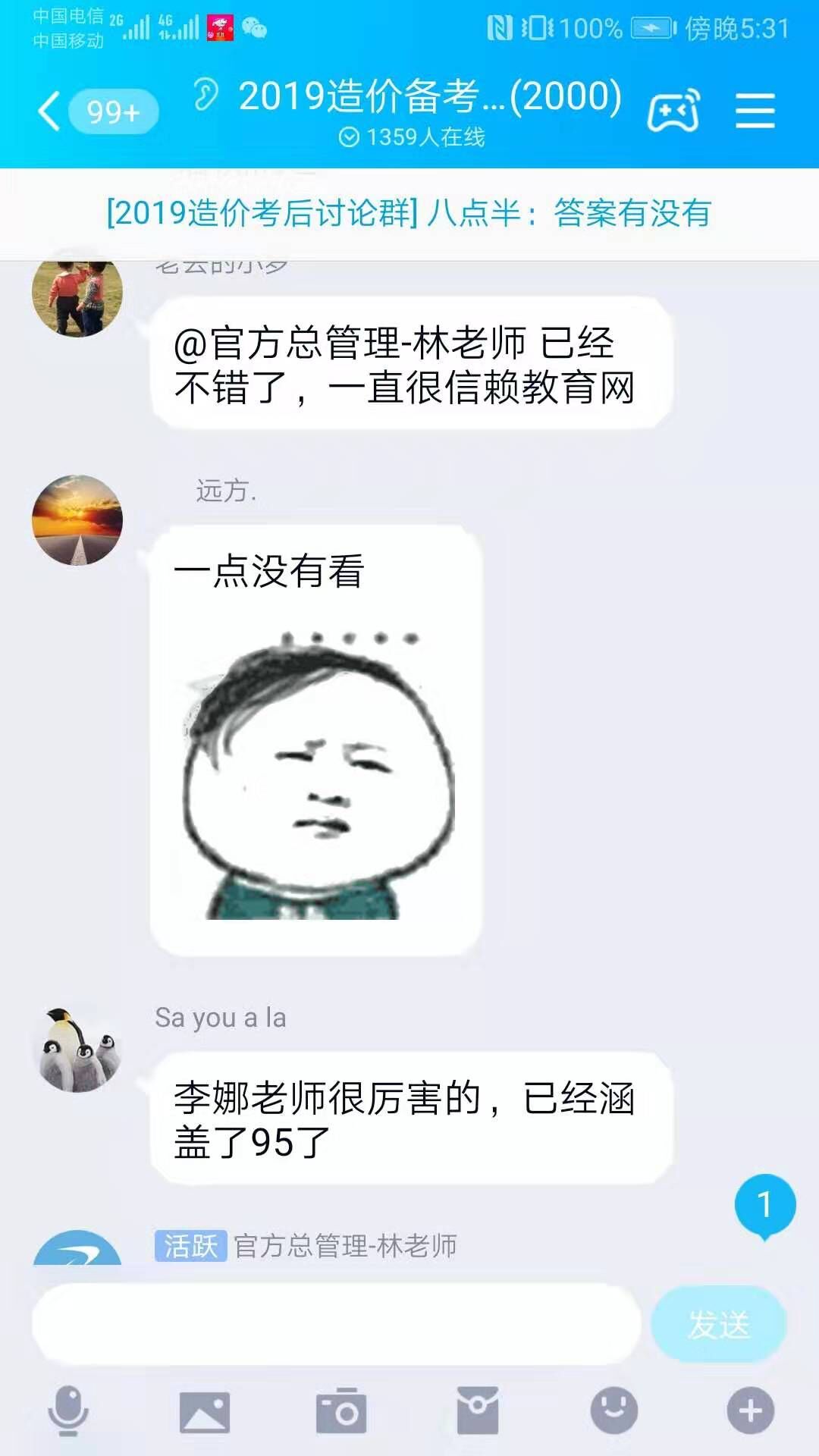Focus the message text input box

pyautogui.click(x=337, y=1324)
